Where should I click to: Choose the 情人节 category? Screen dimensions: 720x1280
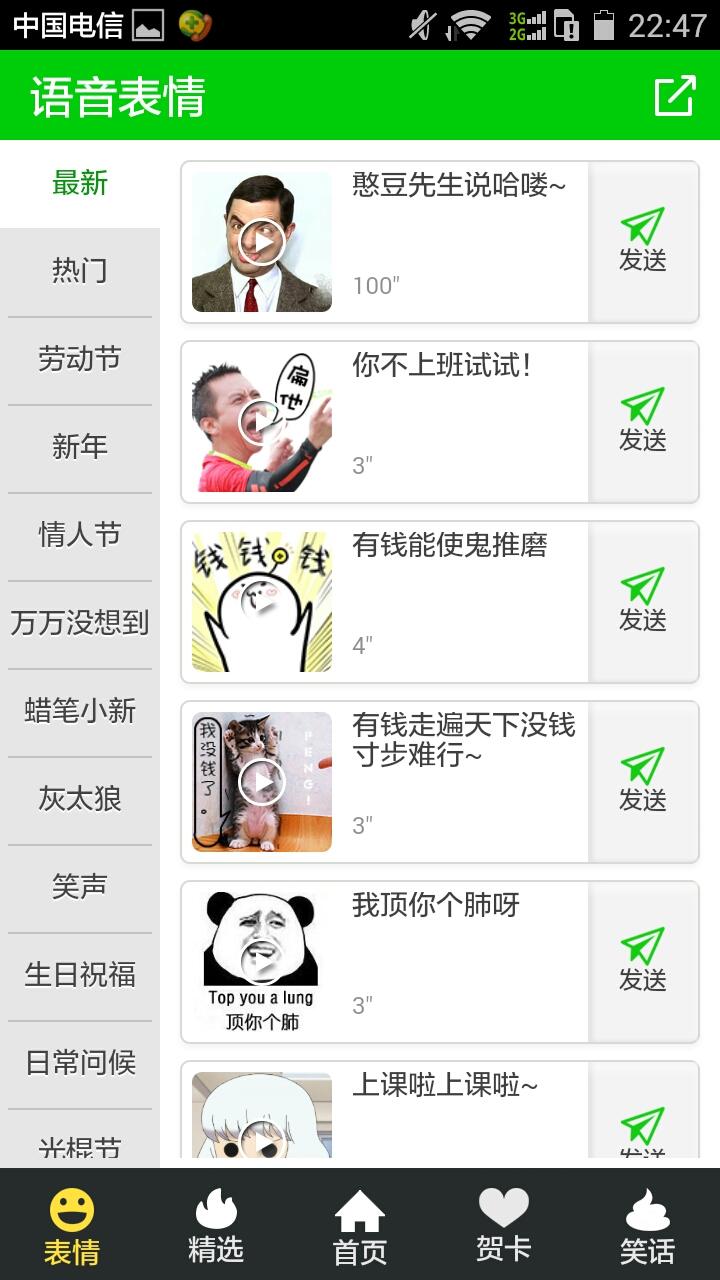80,535
